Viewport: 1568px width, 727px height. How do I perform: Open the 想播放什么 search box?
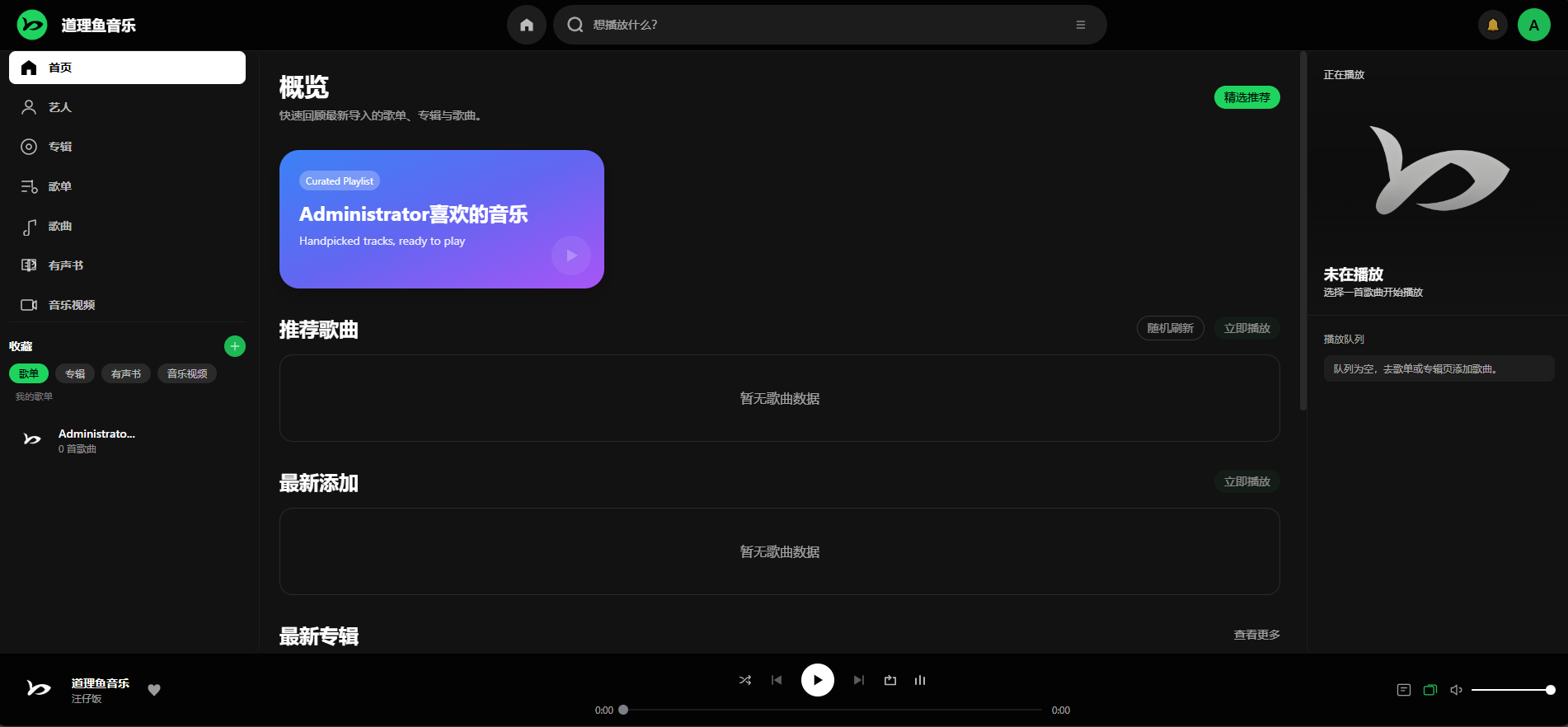(x=824, y=25)
